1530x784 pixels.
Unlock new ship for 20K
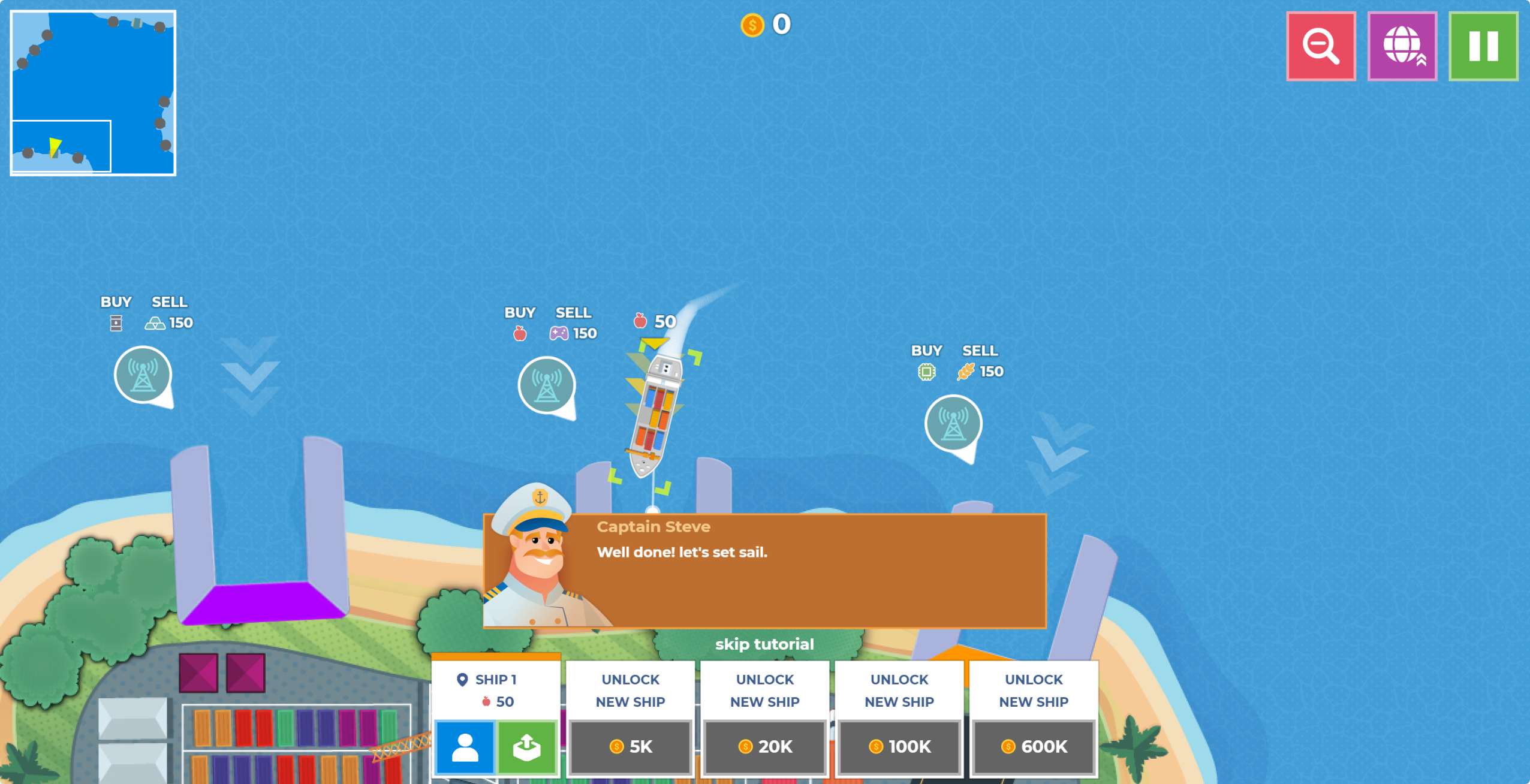tap(764, 747)
